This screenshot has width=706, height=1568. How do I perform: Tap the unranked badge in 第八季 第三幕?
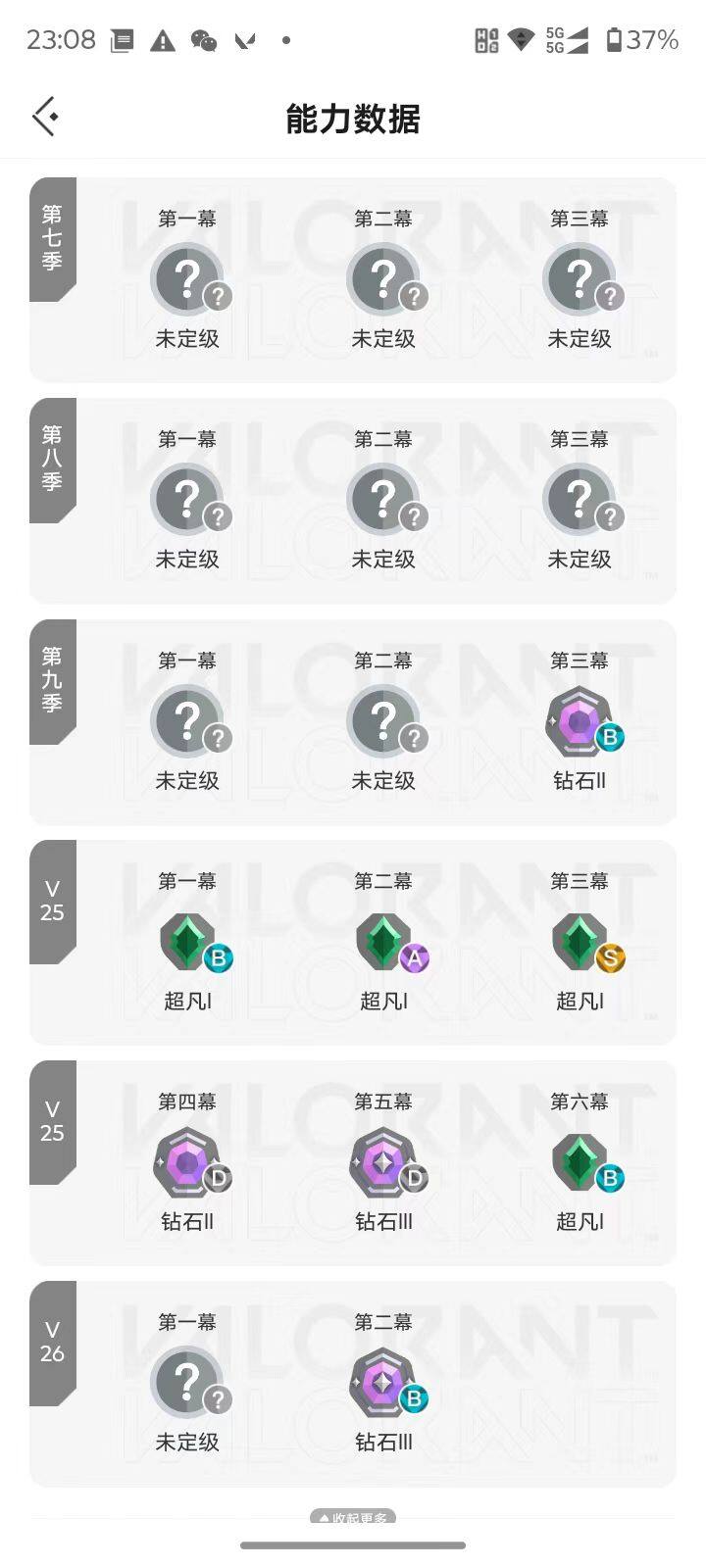point(580,498)
